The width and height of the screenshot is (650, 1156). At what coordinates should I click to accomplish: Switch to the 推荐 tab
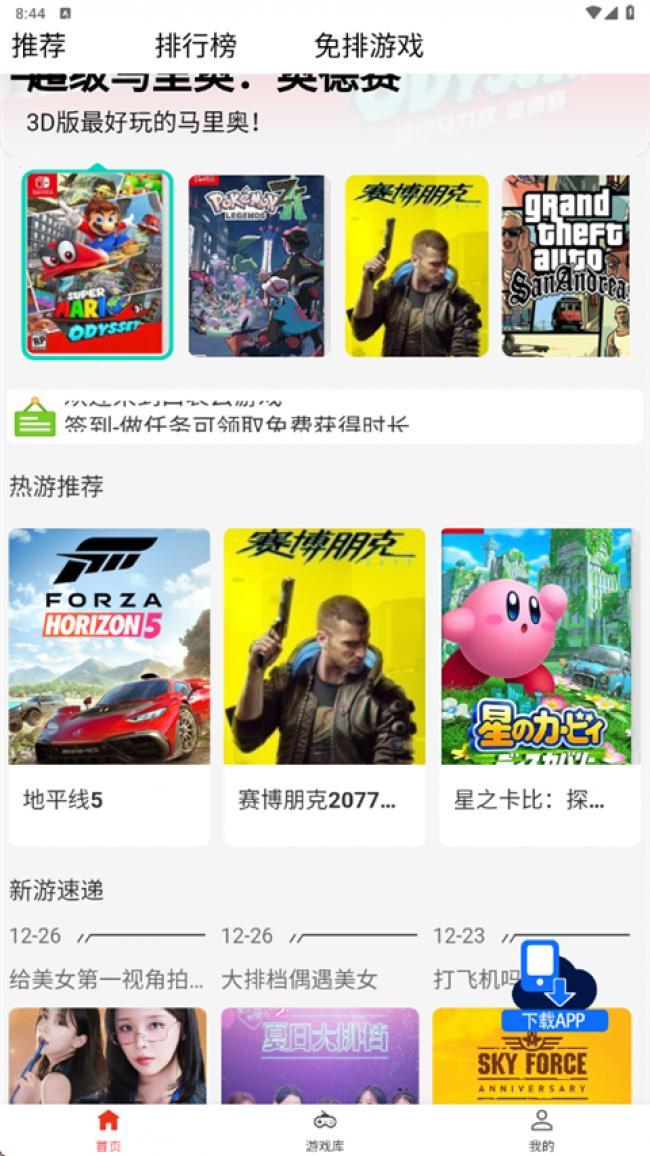38,45
